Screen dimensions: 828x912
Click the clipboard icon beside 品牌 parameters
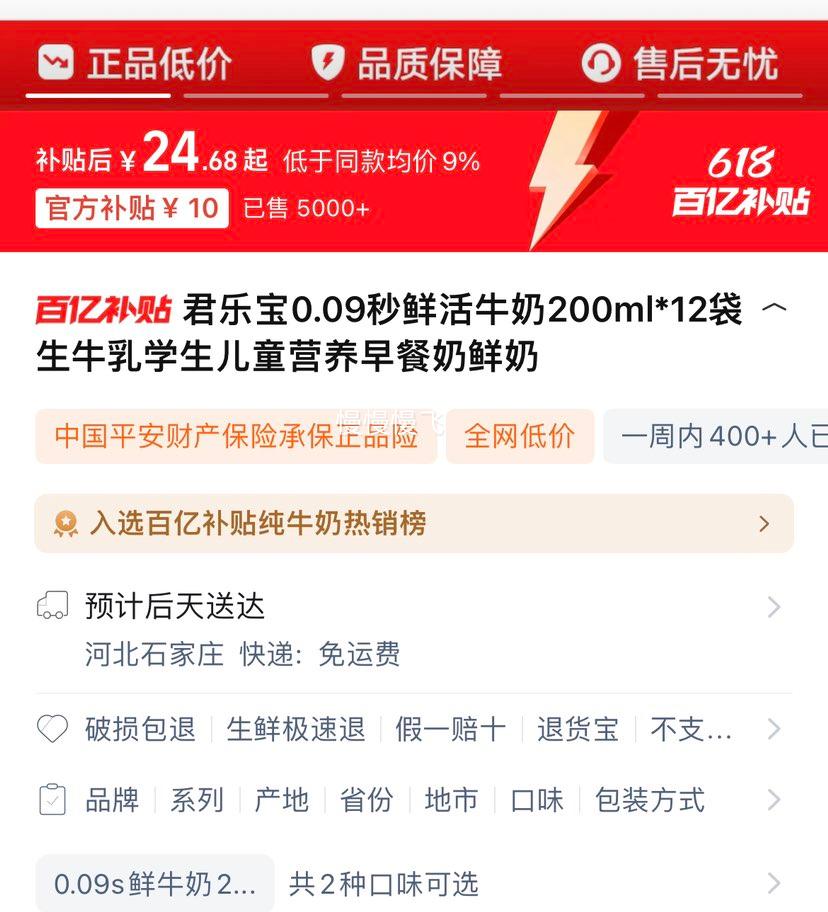coord(53,799)
